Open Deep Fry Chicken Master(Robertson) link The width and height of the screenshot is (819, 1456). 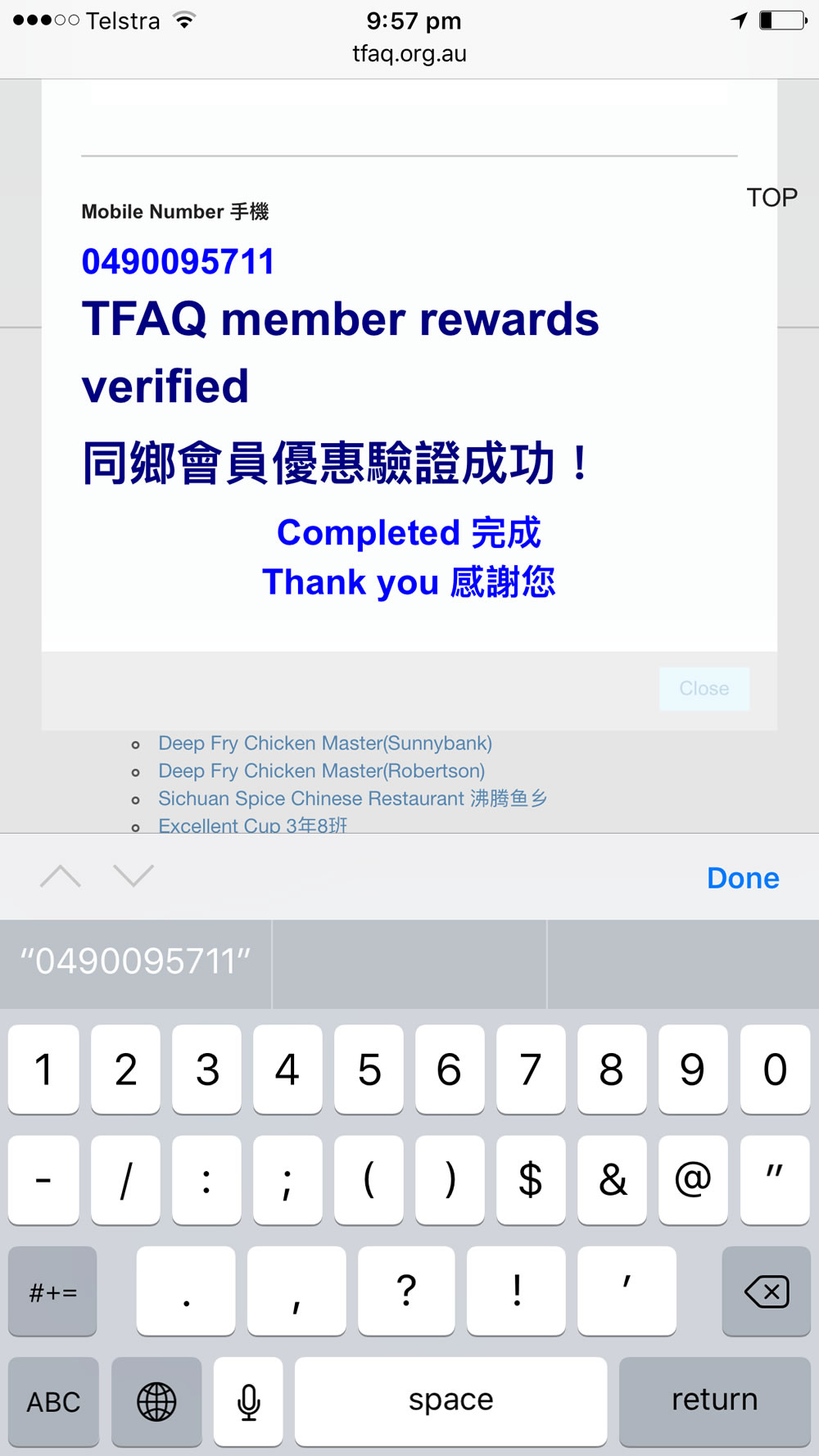pos(321,771)
